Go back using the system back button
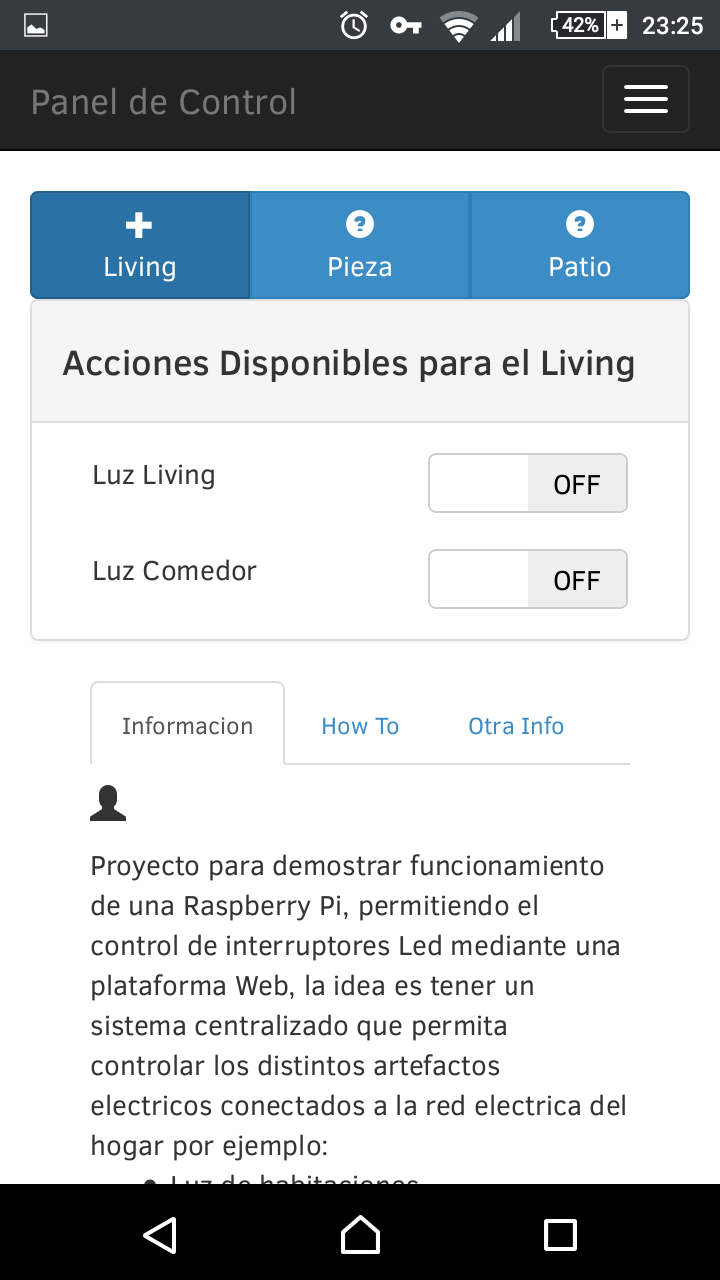This screenshot has height=1280, width=720. coord(160,1235)
